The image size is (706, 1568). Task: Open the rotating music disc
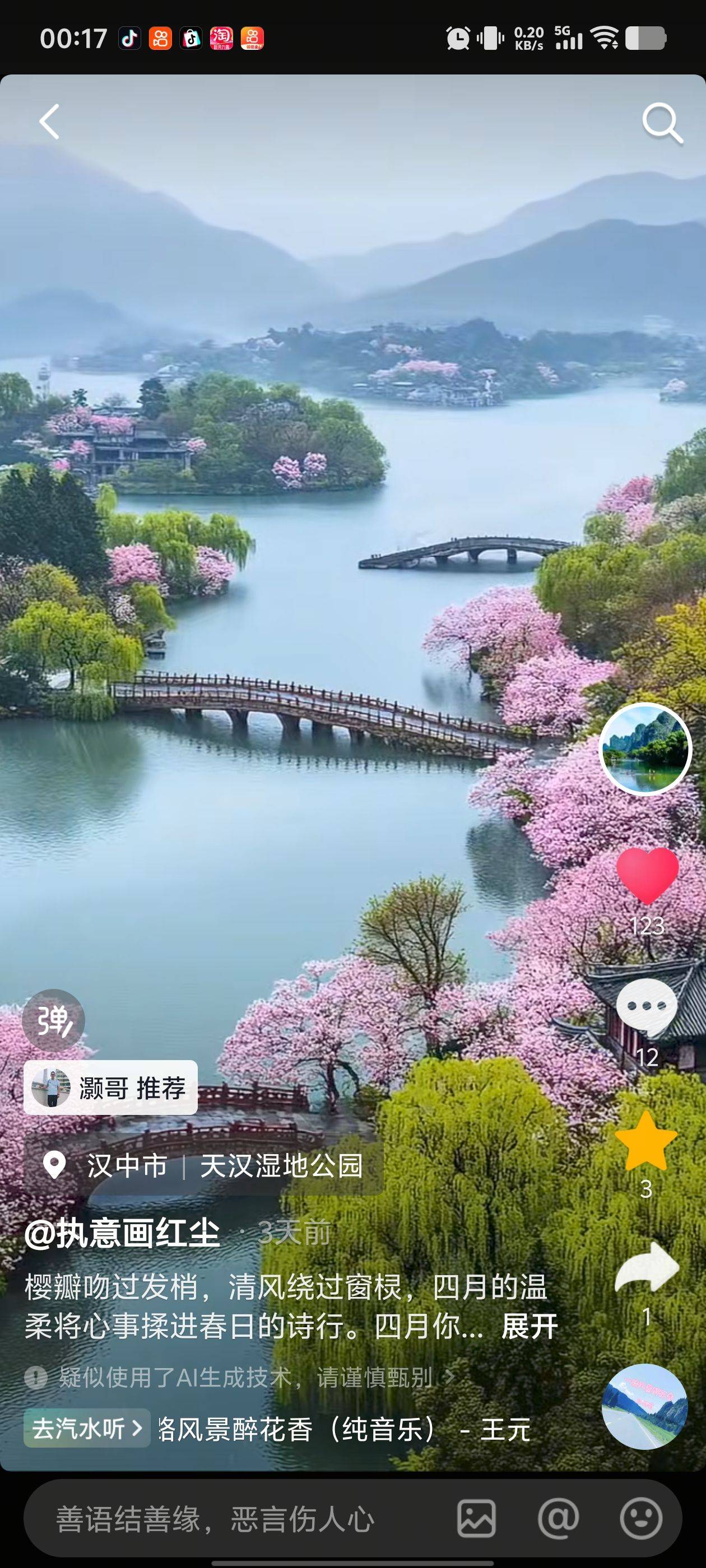644,1407
